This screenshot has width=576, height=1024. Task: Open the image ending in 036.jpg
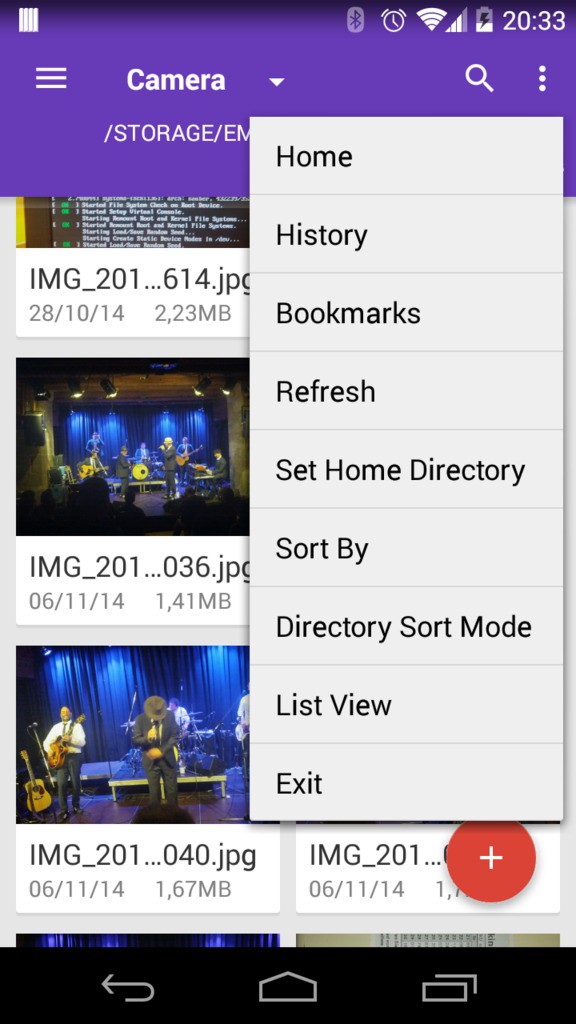pos(133,490)
